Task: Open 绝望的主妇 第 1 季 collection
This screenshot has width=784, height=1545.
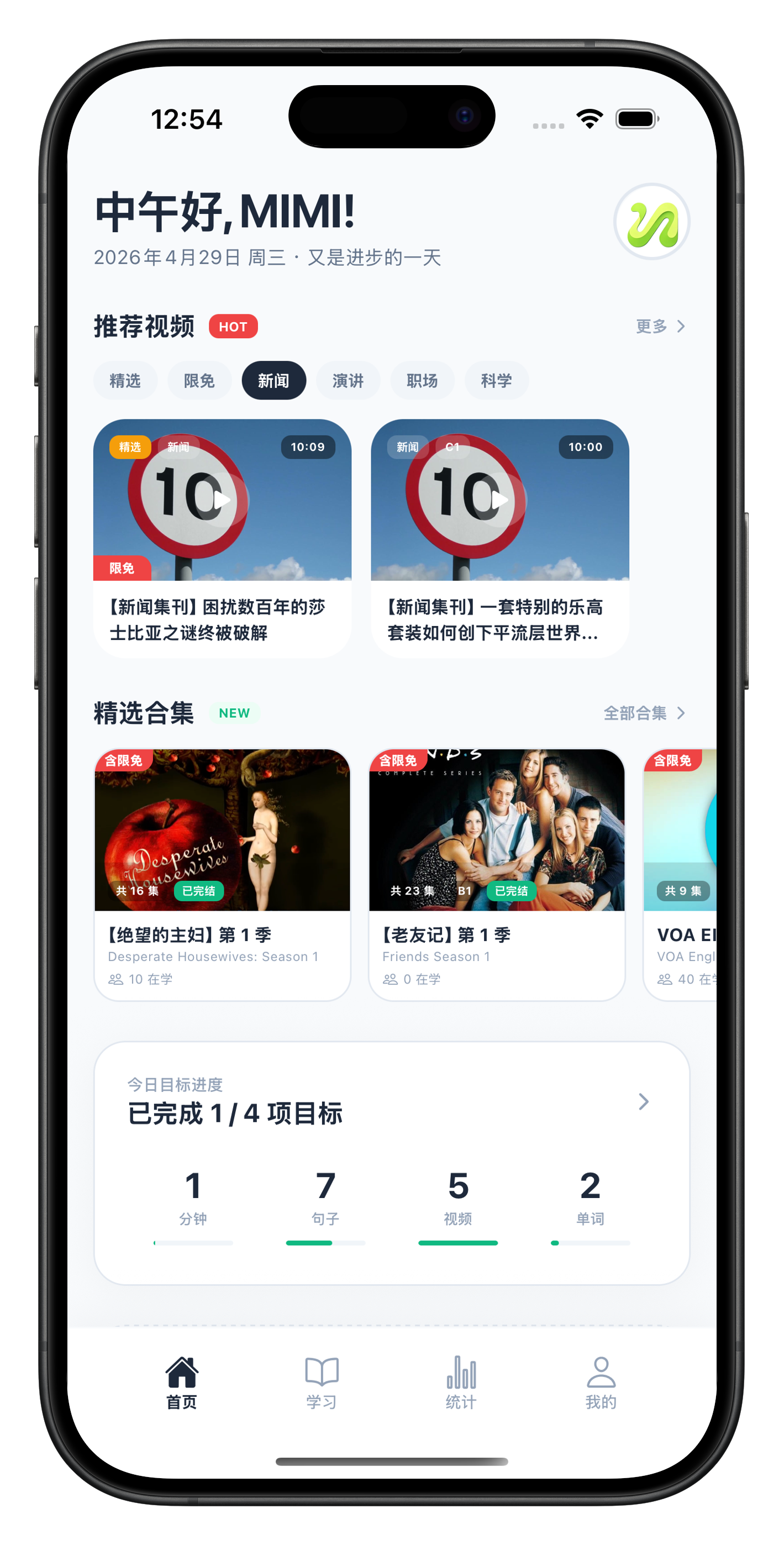Action: (x=222, y=874)
